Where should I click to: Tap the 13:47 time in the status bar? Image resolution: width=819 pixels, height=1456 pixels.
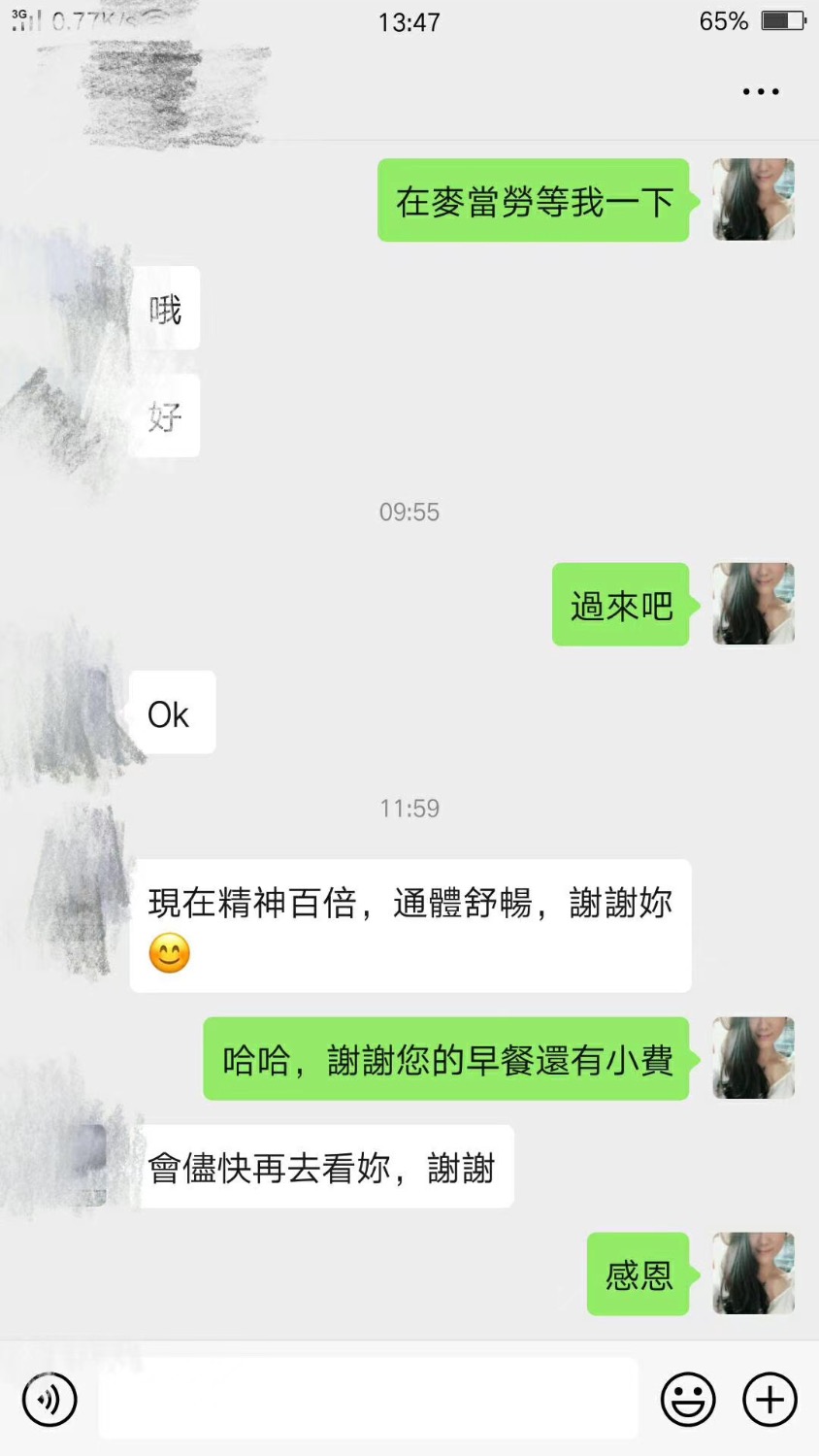point(409,21)
